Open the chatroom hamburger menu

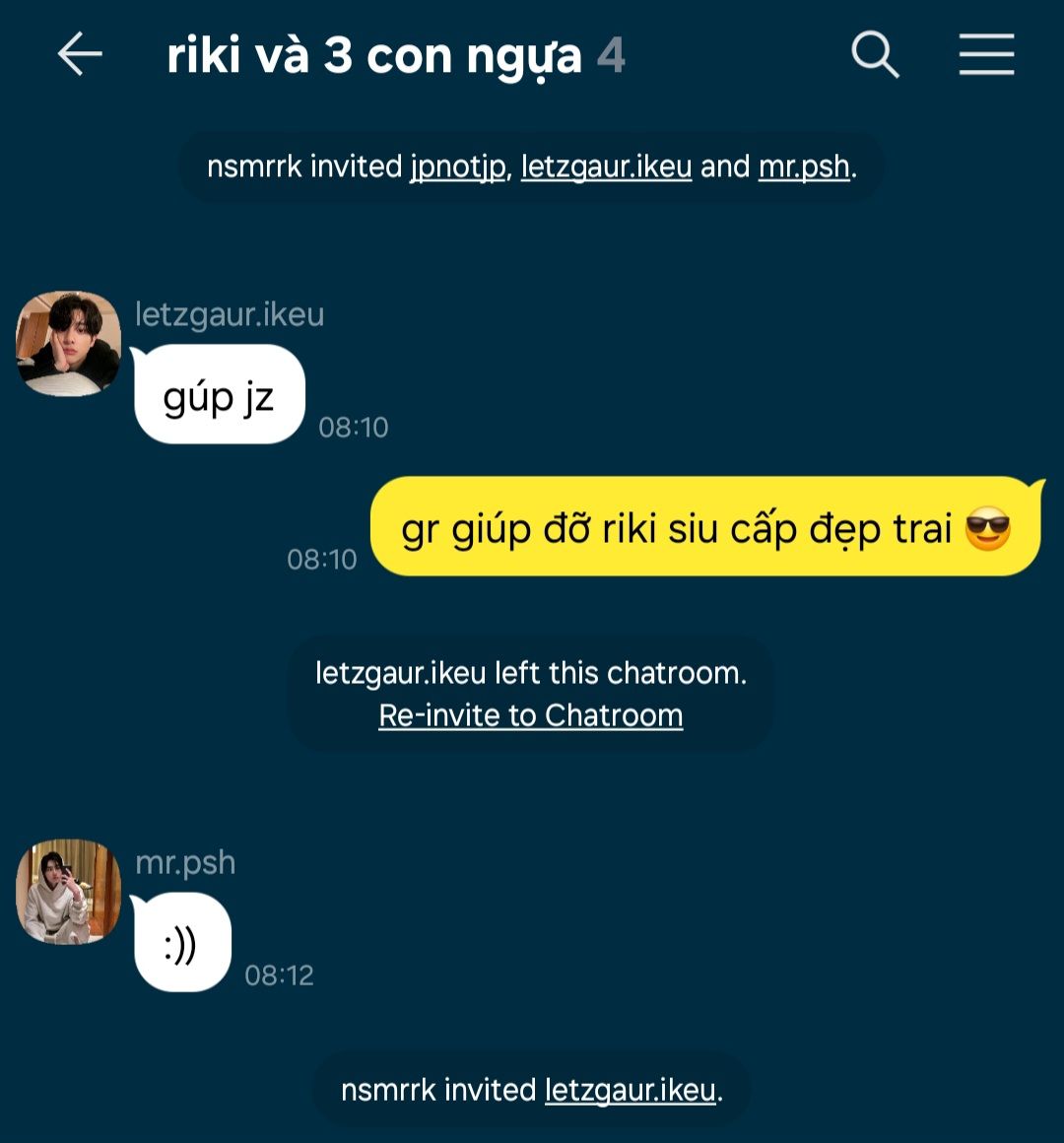[x=986, y=54]
